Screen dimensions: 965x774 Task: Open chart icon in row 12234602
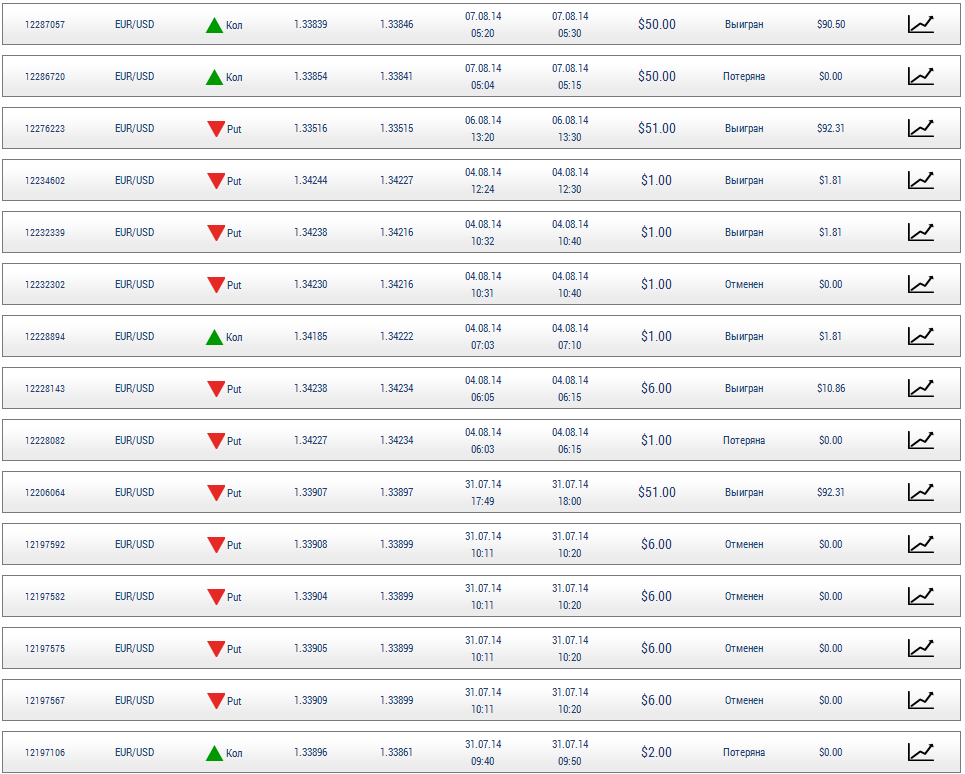(920, 180)
